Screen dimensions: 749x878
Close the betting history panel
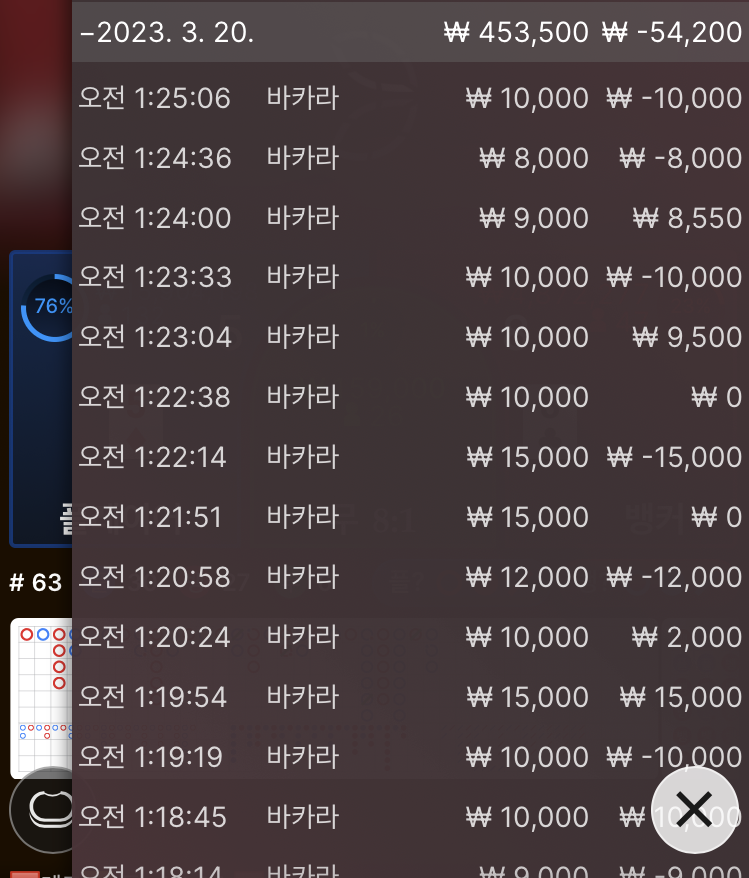click(x=694, y=809)
